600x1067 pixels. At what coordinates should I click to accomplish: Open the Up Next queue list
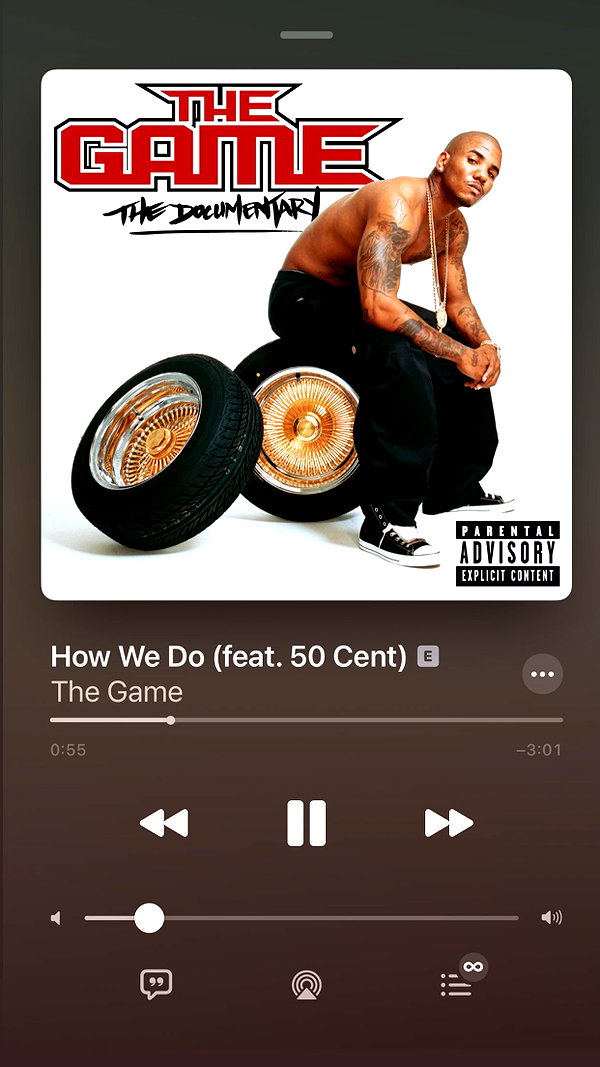(x=456, y=984)
